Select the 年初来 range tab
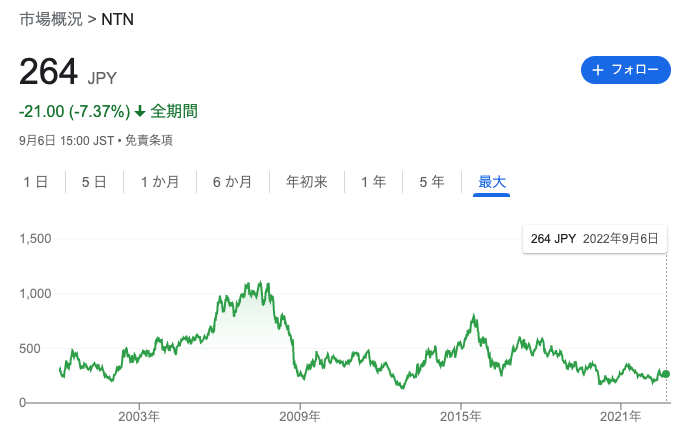Image resolution: width=687 pixels, height=440 pixels. coord(307,182)
